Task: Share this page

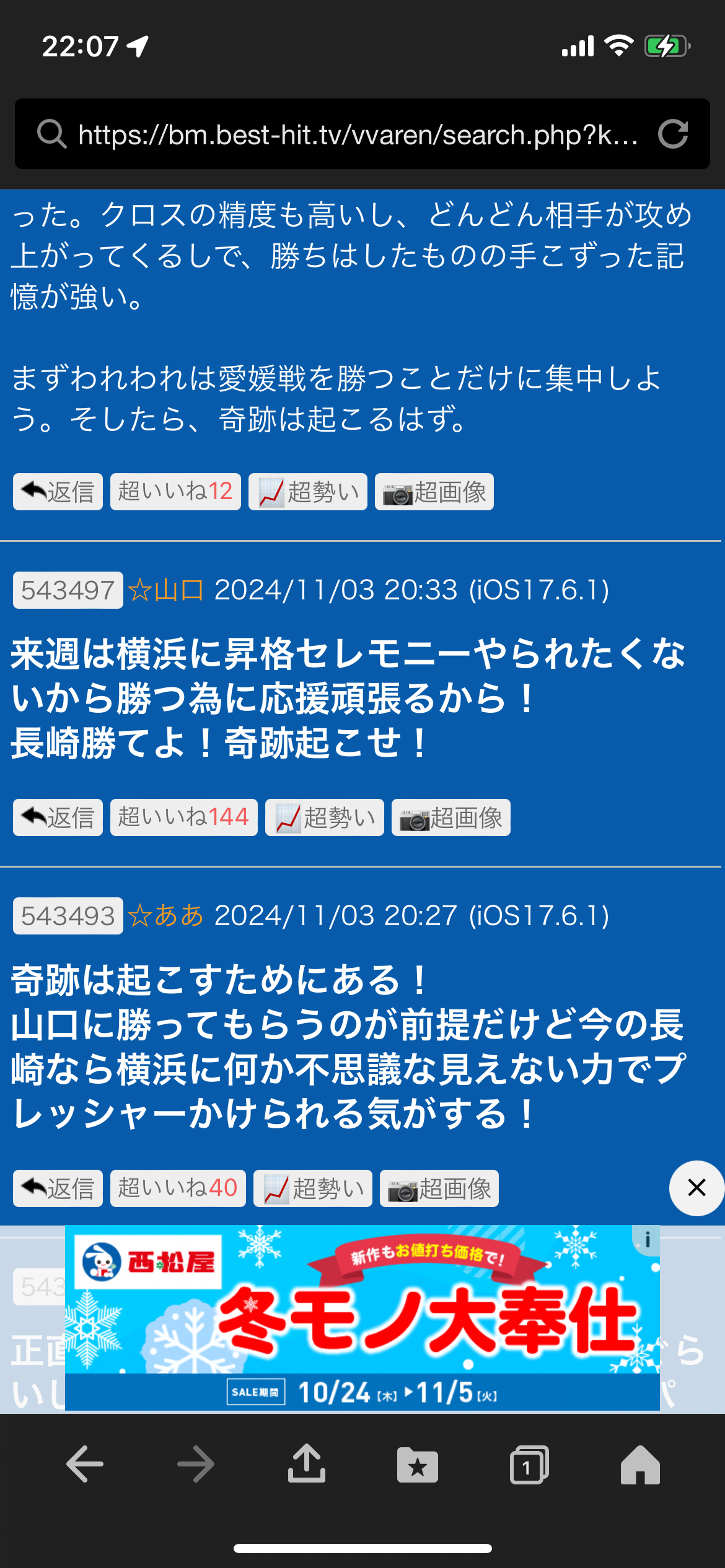Action: point(307,1465)
